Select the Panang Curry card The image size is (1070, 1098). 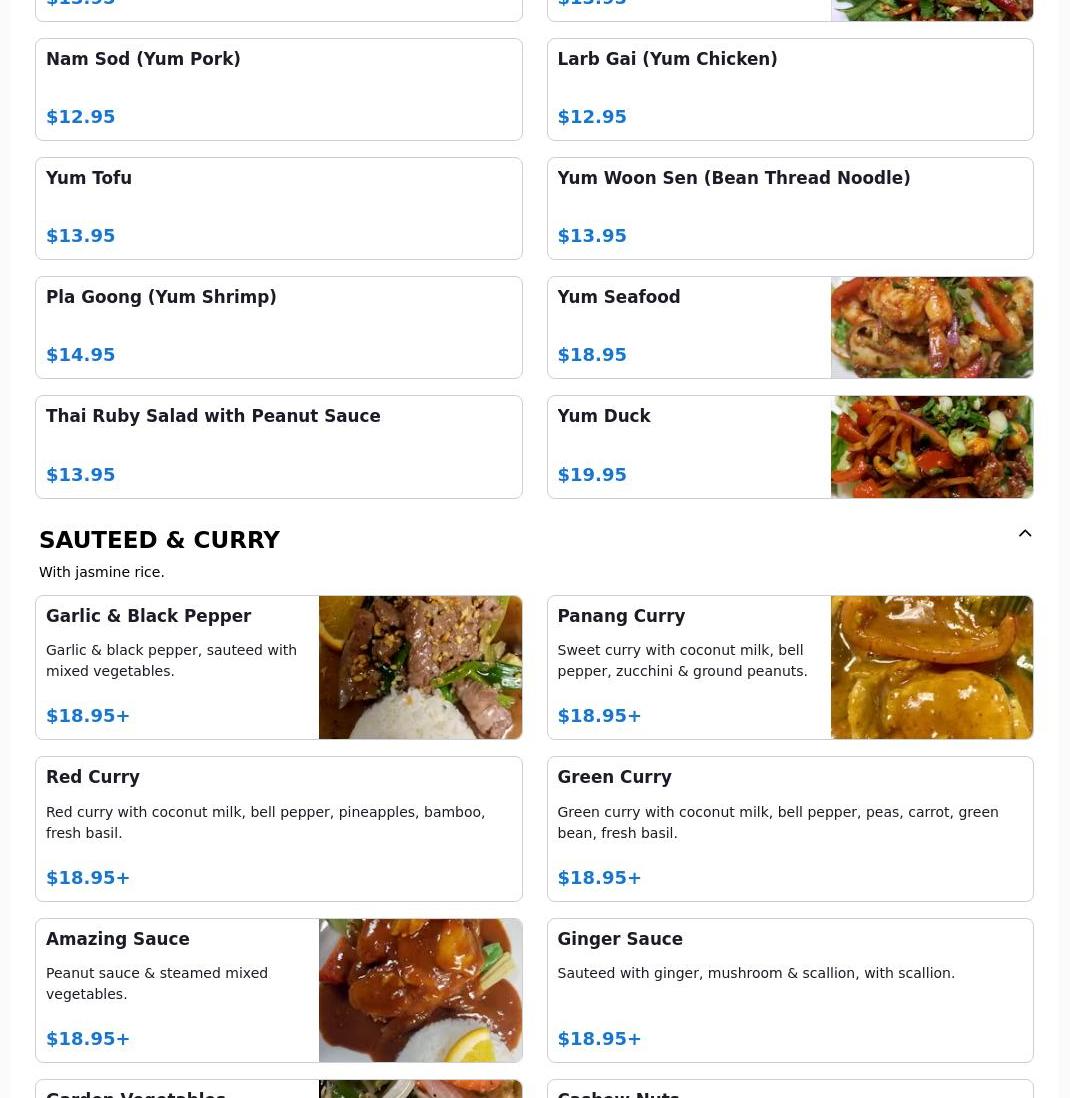click(790, 667)
